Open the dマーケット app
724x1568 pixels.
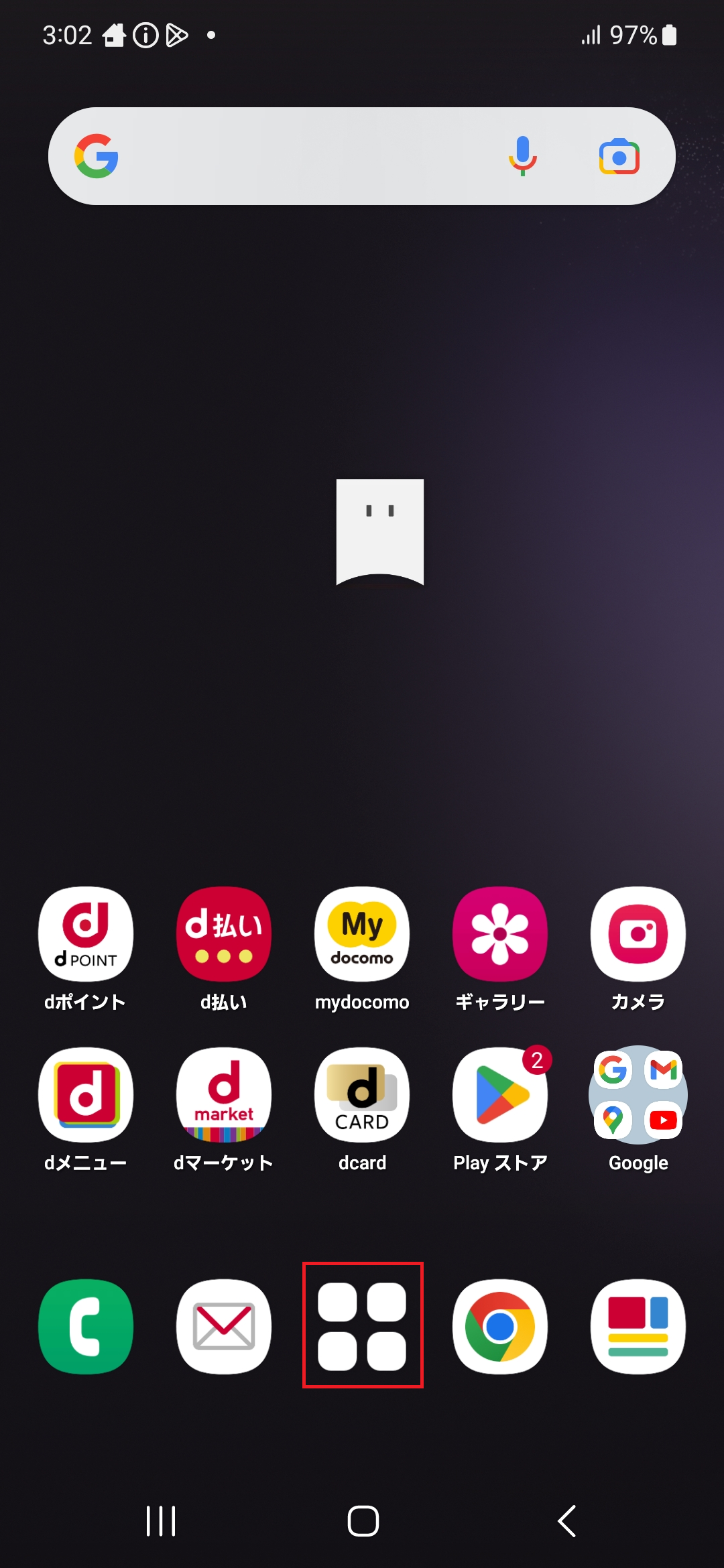pyautogui.click(x=224, y=1095)
